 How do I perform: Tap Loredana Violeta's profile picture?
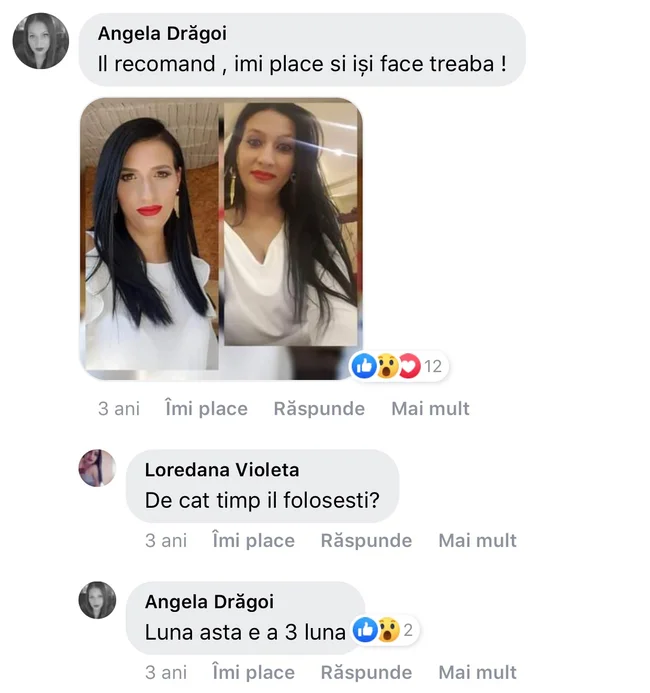97,469
